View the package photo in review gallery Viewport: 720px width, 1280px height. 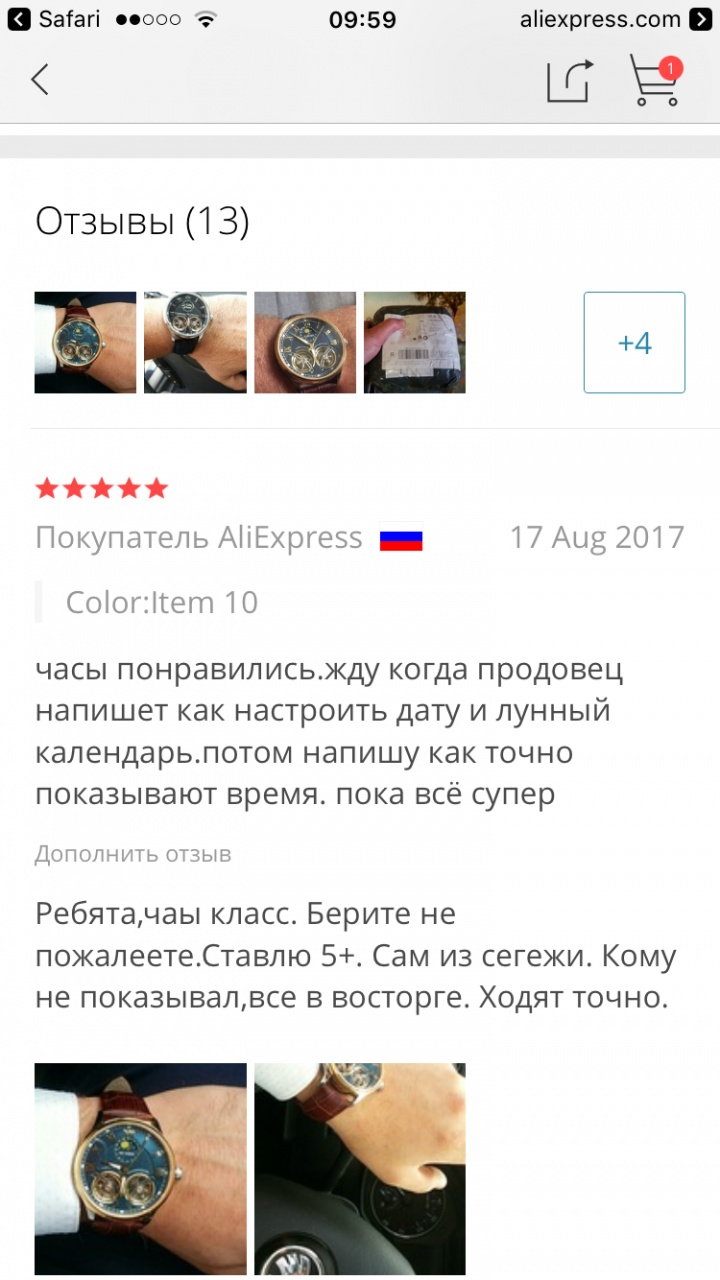point(414,342)
